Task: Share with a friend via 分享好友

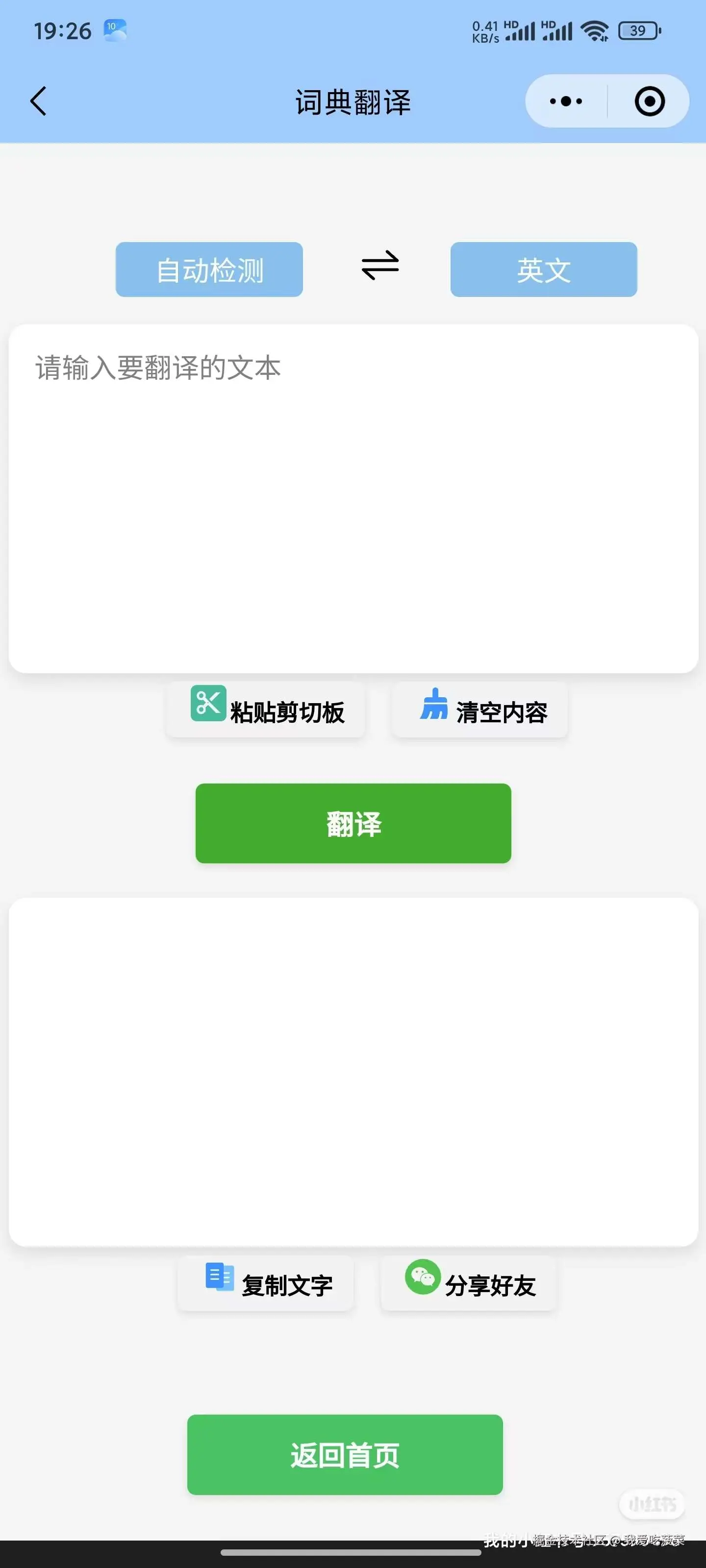Action: (468, 1283)
